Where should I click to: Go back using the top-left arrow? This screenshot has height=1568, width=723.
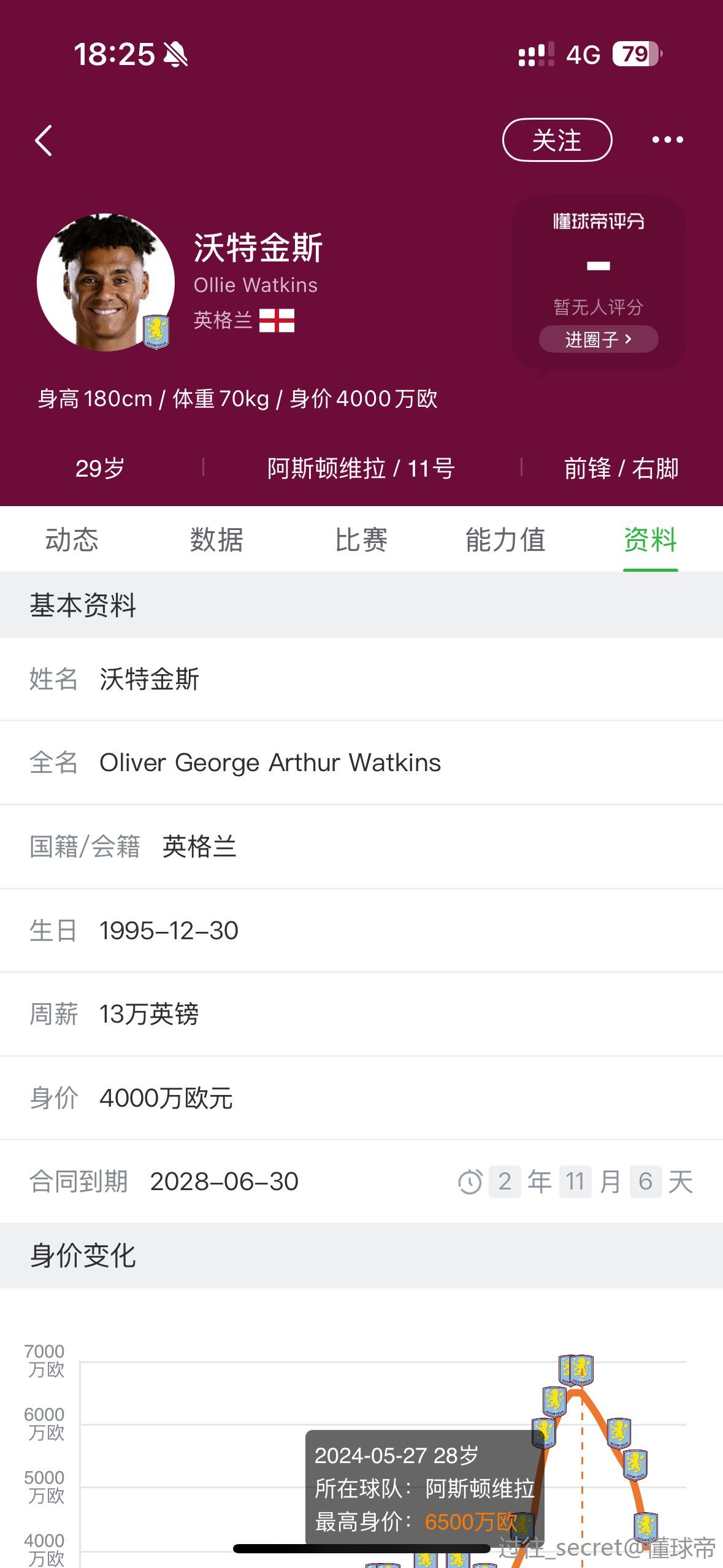click(44, 140)
